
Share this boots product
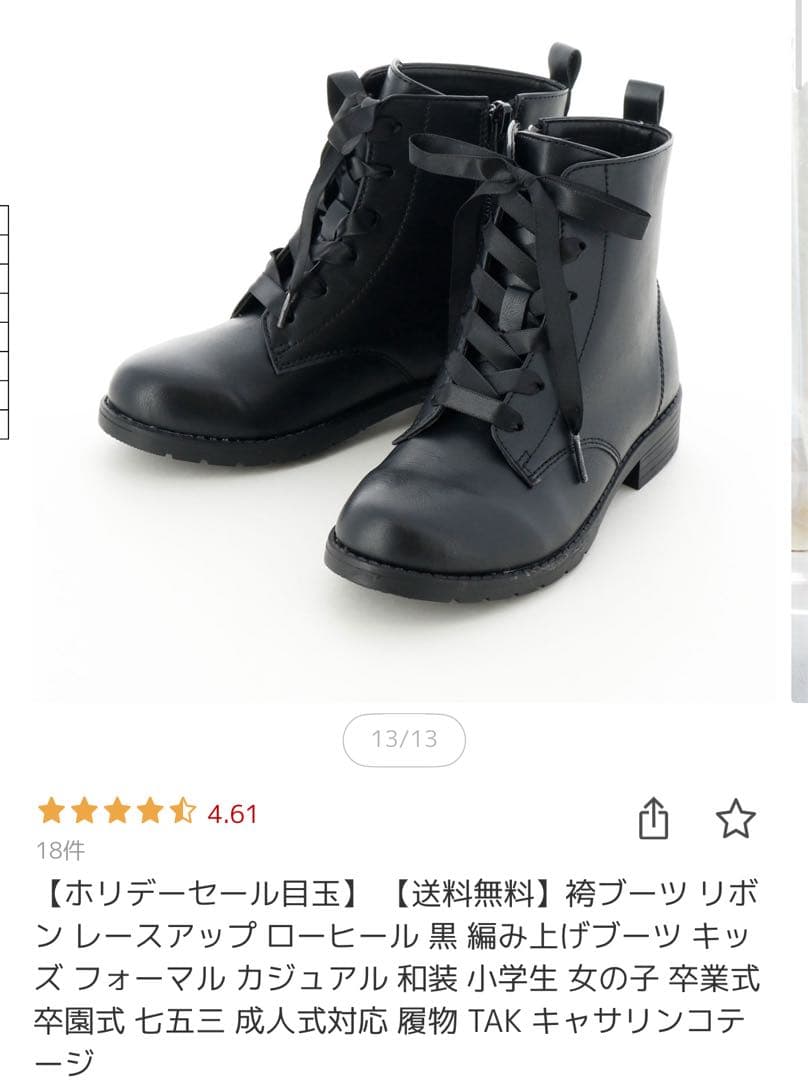652,818
